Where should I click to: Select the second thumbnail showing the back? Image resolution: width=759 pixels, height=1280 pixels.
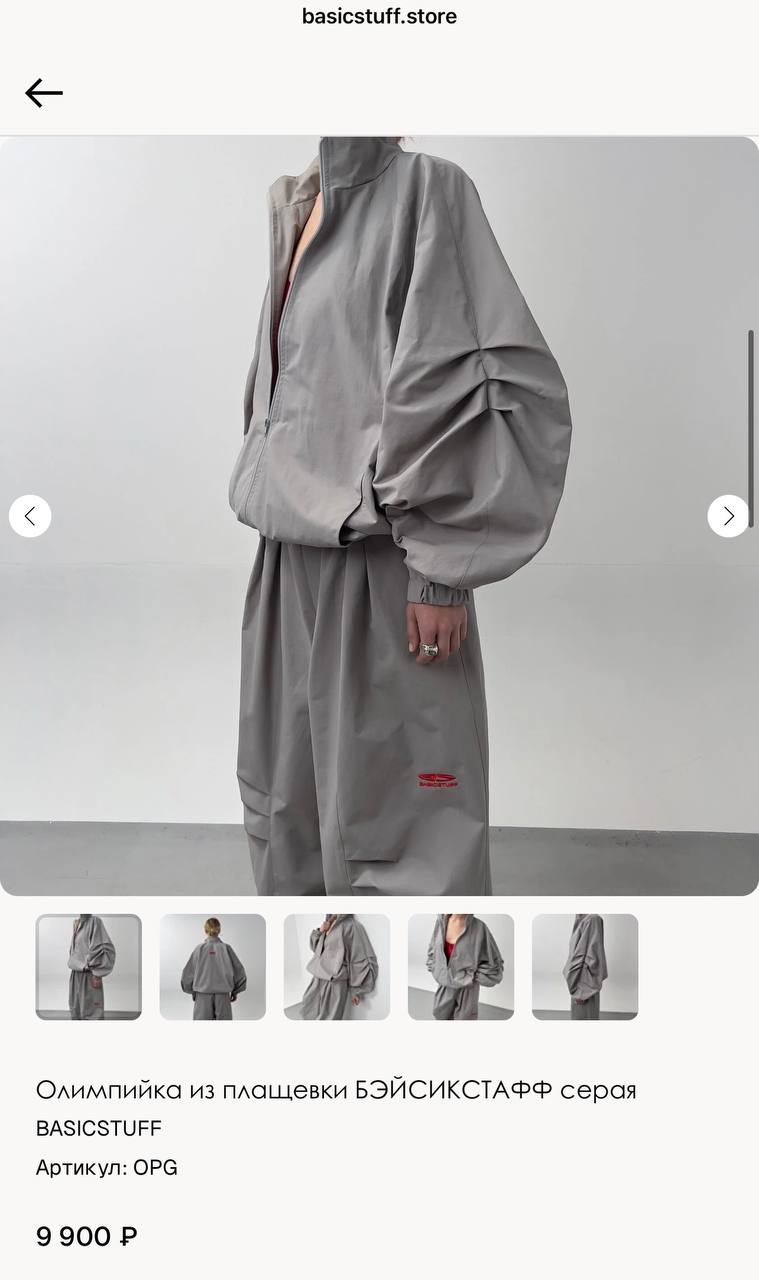click(213, 967)
